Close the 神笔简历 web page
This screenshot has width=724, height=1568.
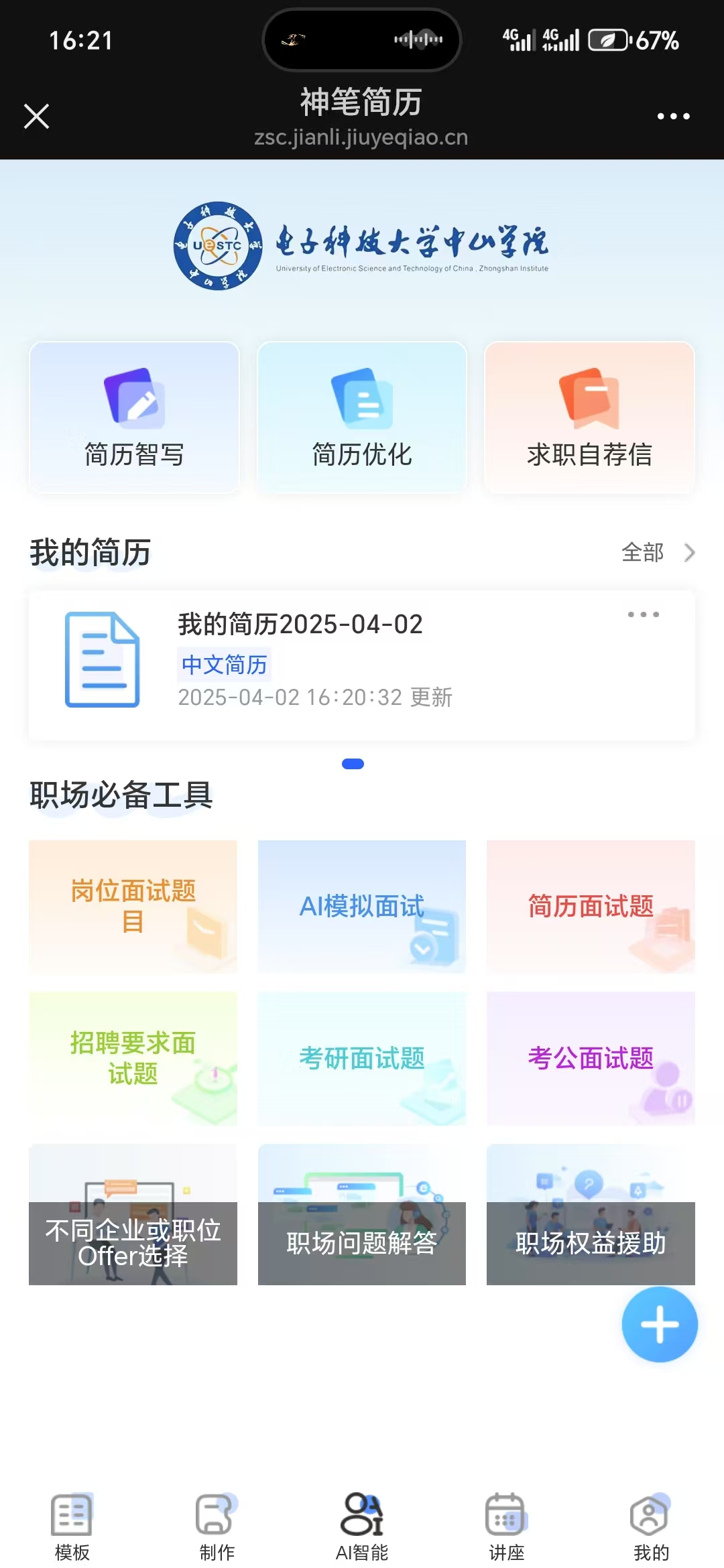(37, 116)
